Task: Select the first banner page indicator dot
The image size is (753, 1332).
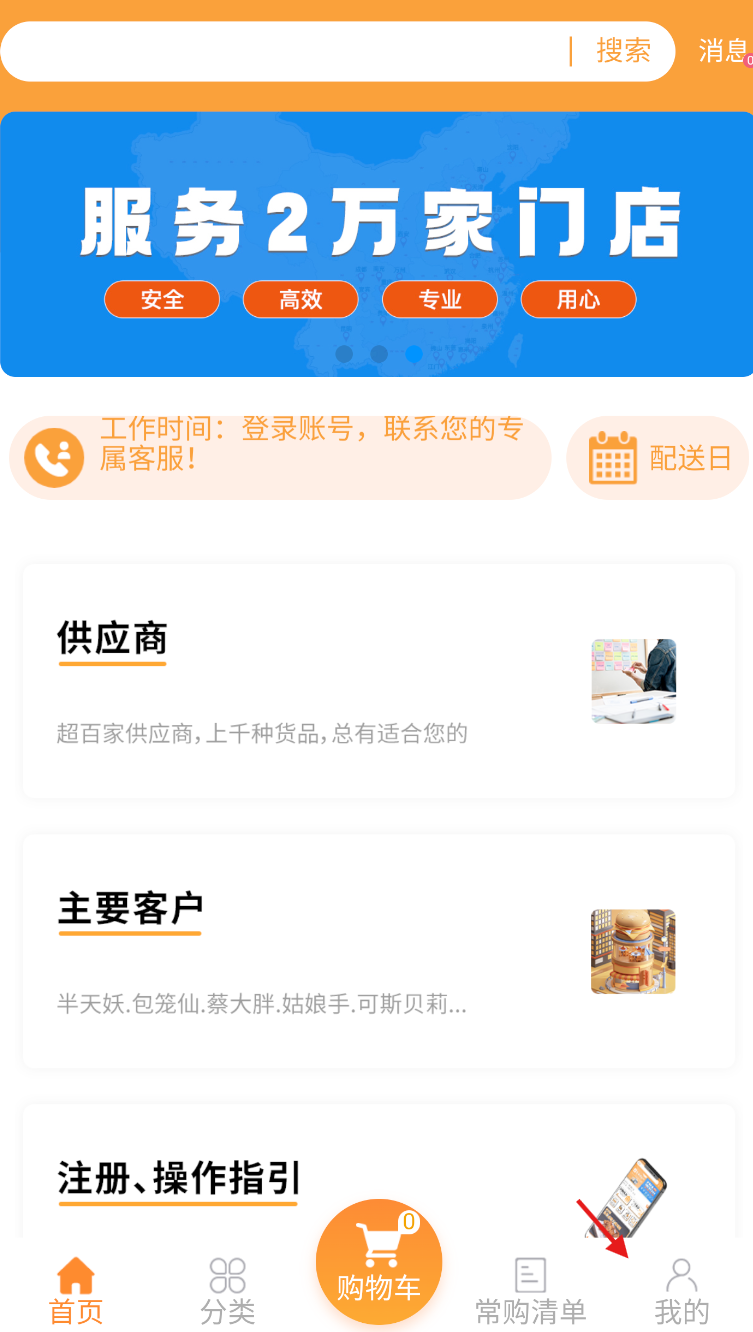Action: pos(344,354)
